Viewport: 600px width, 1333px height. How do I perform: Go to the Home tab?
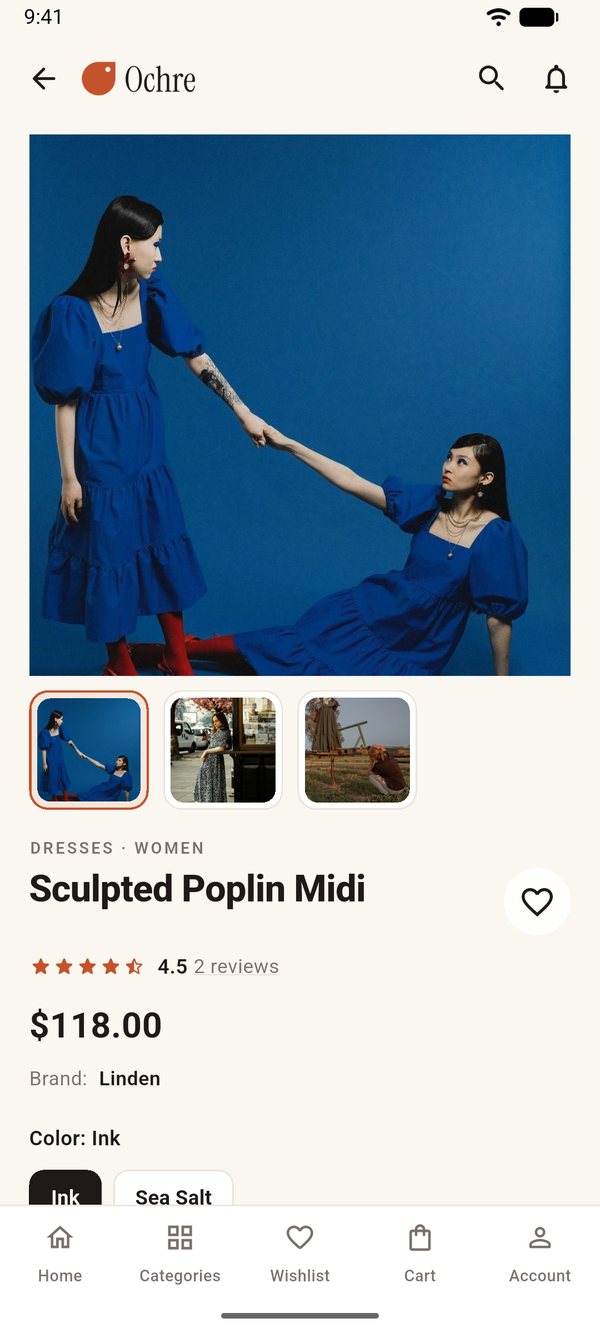tap(60, 1254)
